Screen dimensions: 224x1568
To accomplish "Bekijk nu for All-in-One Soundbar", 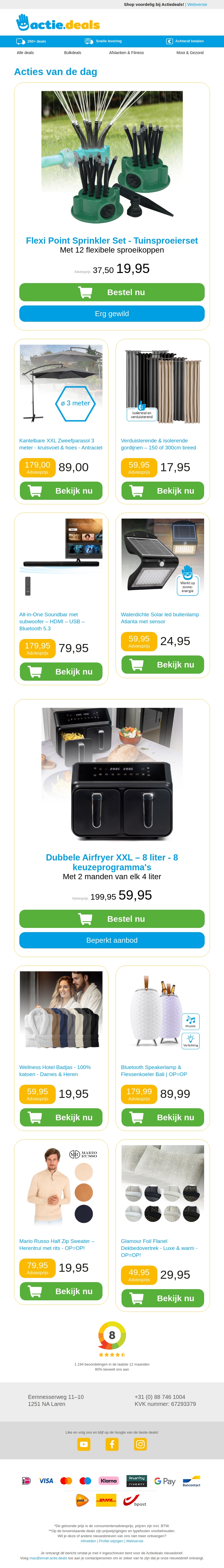I will (x=61, y=671).
